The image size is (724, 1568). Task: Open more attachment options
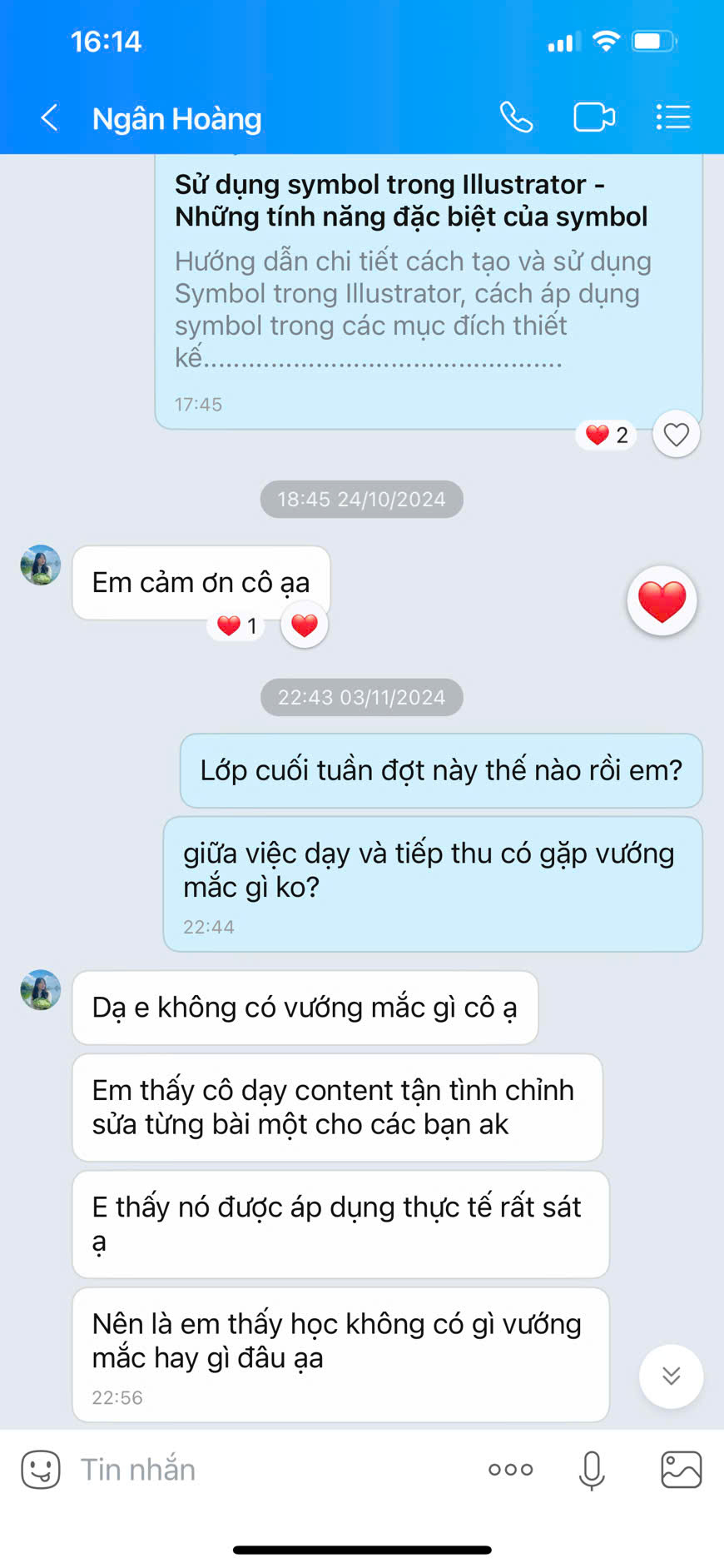(x=510, y=1470)
